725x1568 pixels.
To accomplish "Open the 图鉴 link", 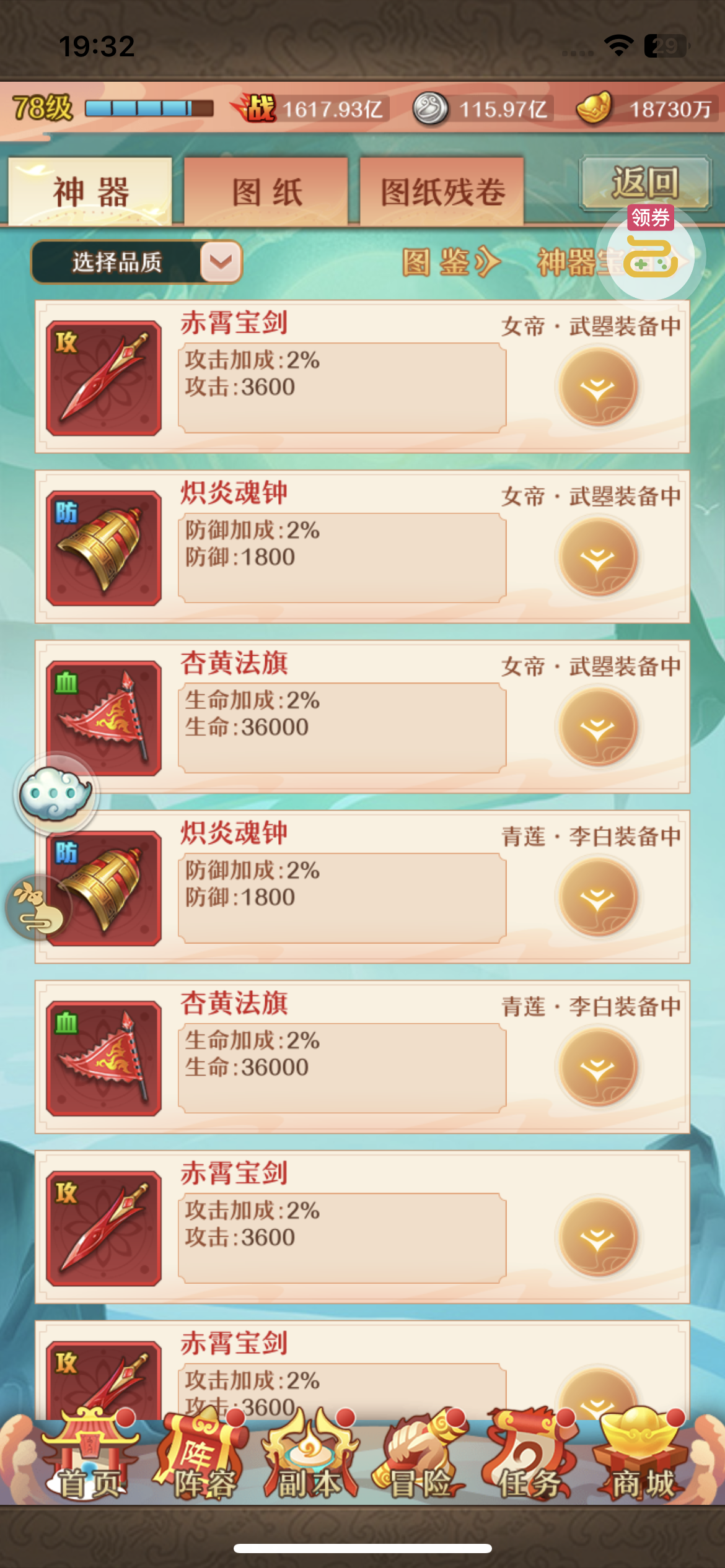I will (x=450, y=262).
